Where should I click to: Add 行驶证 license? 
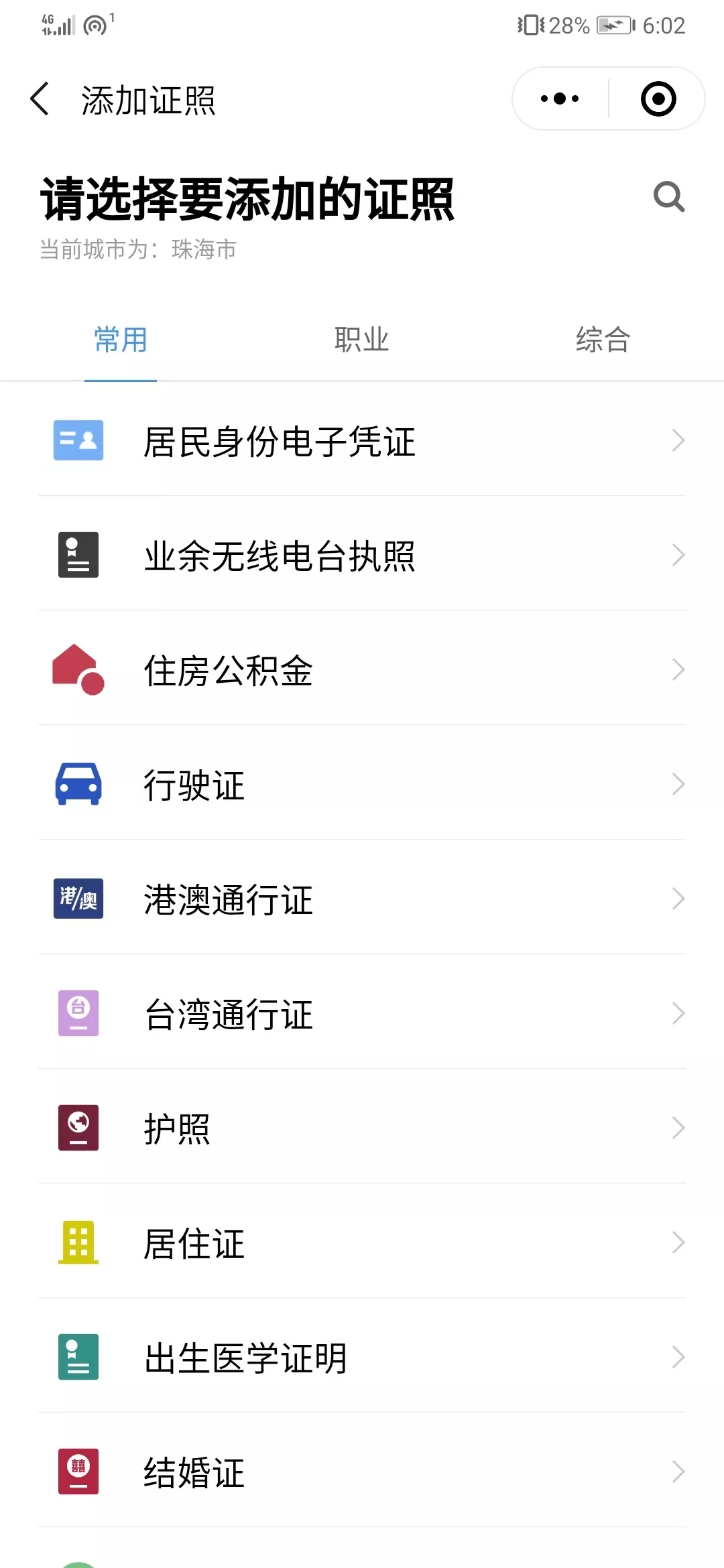click(362, 785)
